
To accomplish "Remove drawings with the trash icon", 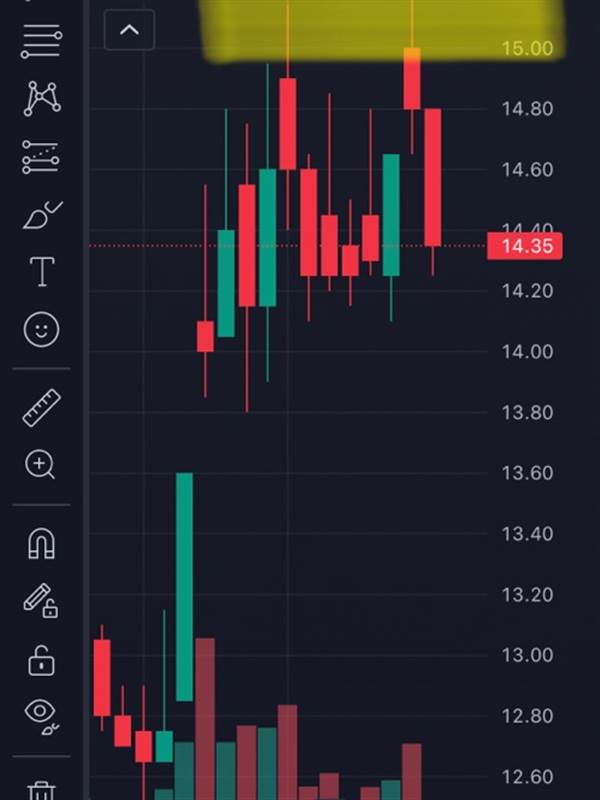I will coord(41,790).
